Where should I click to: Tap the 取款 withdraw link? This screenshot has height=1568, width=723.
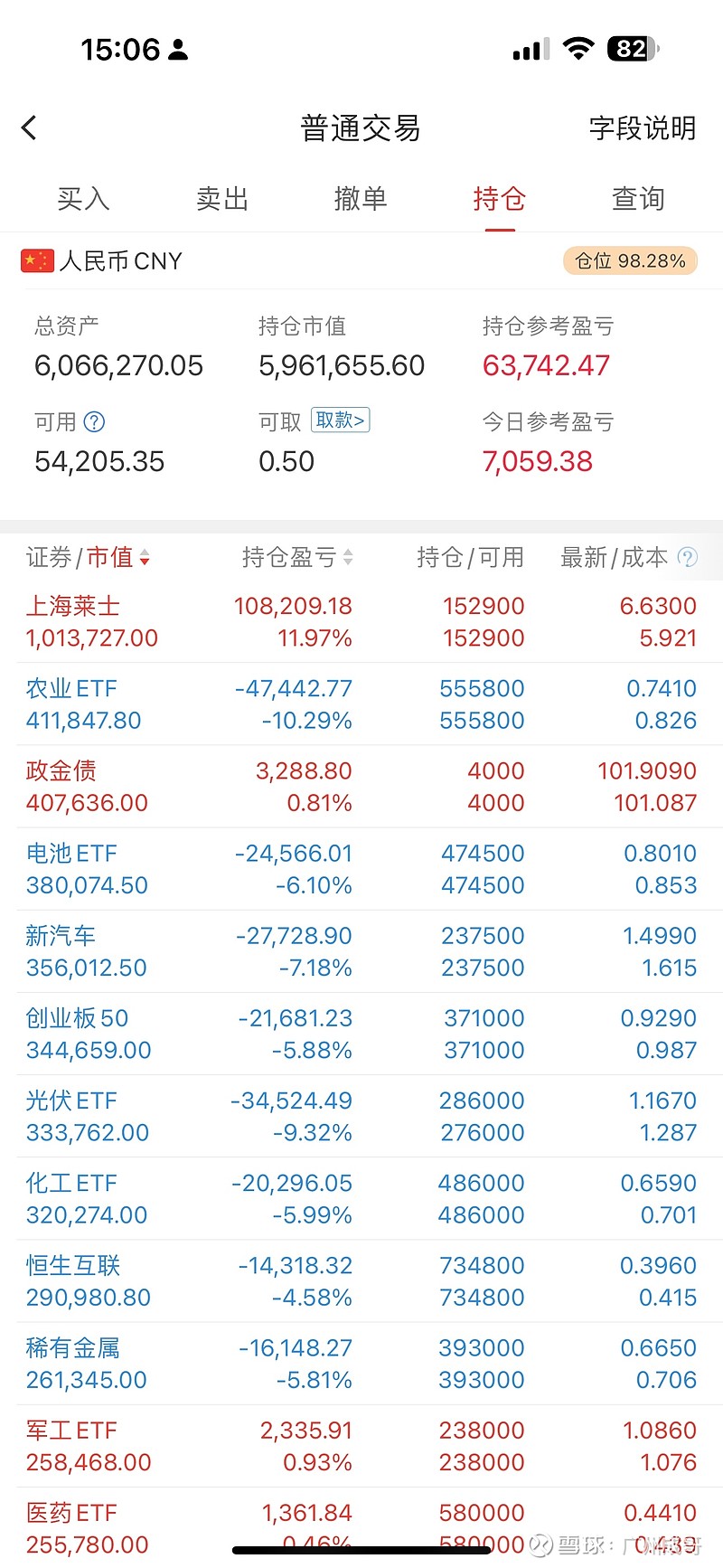click(x=341, y=420)
